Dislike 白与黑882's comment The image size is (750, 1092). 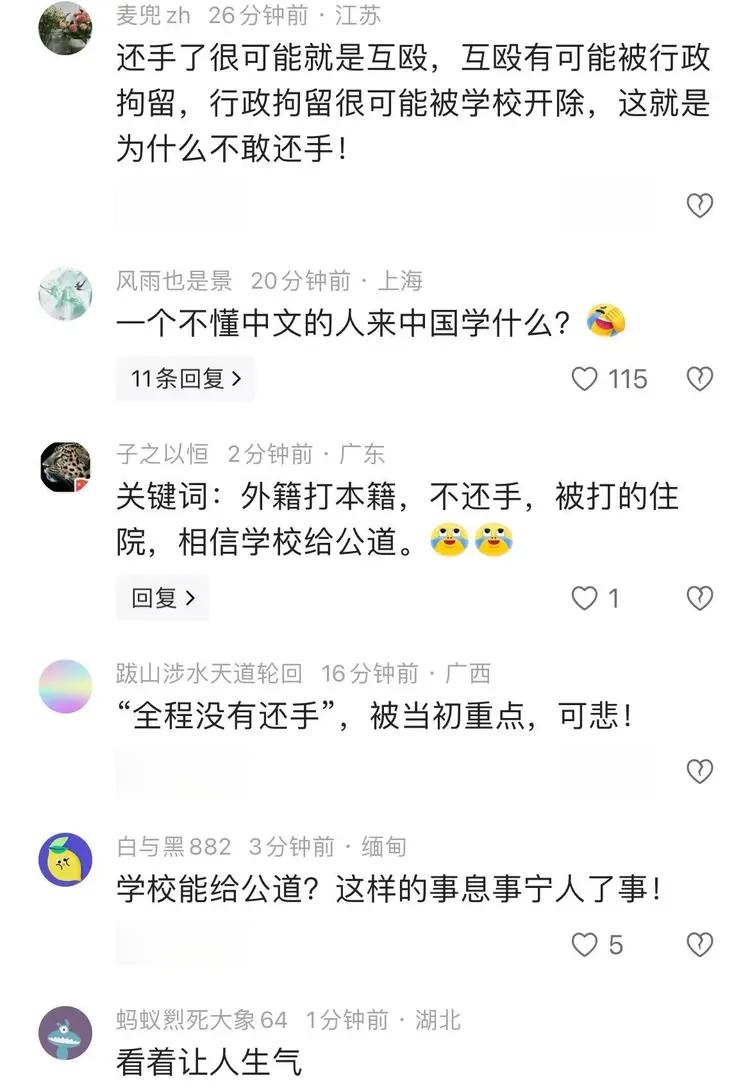click(700, 944)
